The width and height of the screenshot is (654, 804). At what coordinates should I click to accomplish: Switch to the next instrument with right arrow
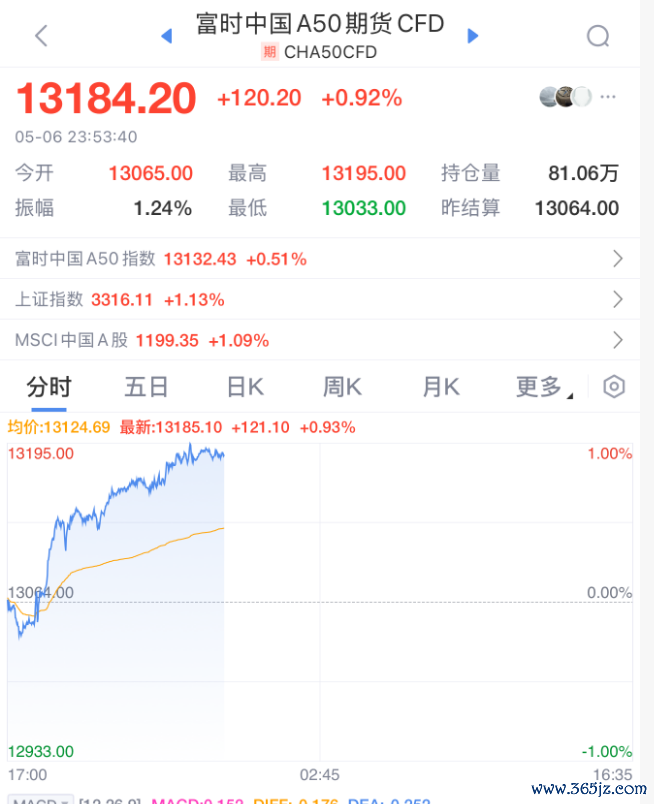click(473, 36)
